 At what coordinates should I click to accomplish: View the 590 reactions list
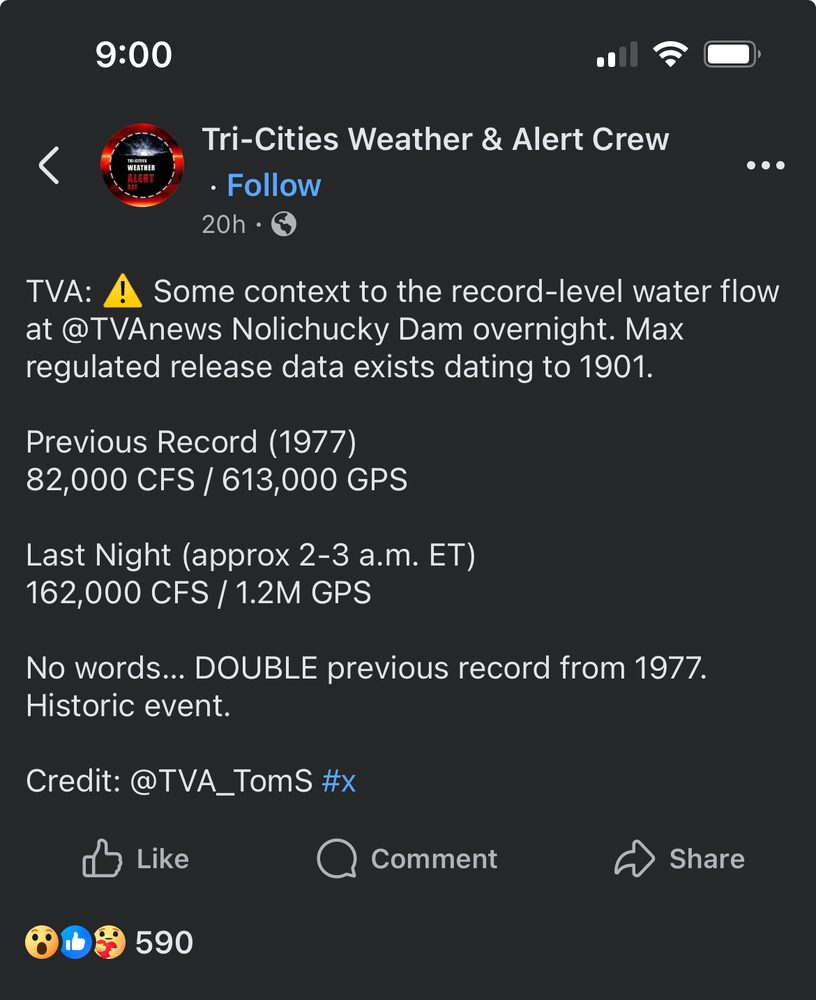(109, 942)
